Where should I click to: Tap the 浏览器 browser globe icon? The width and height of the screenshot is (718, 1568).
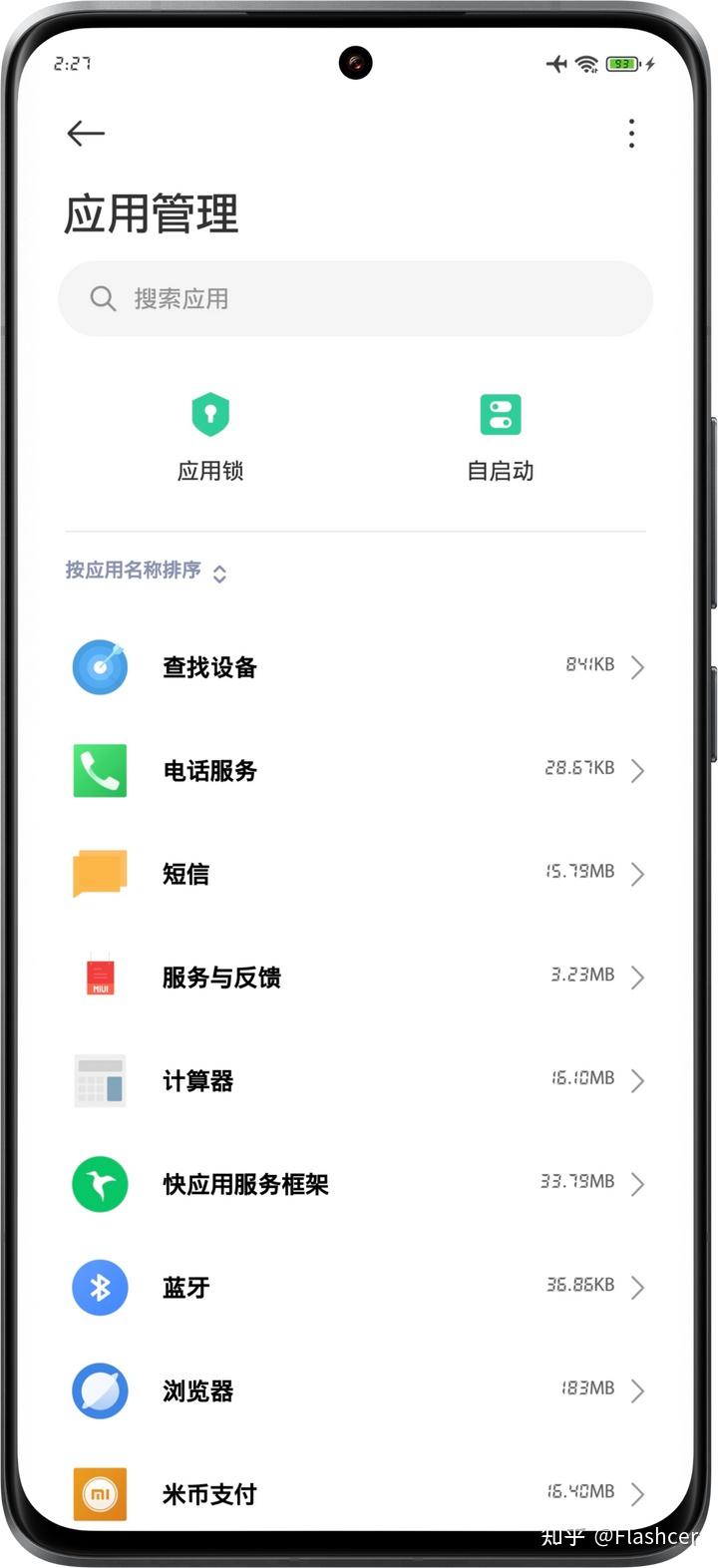point(99,1390)
